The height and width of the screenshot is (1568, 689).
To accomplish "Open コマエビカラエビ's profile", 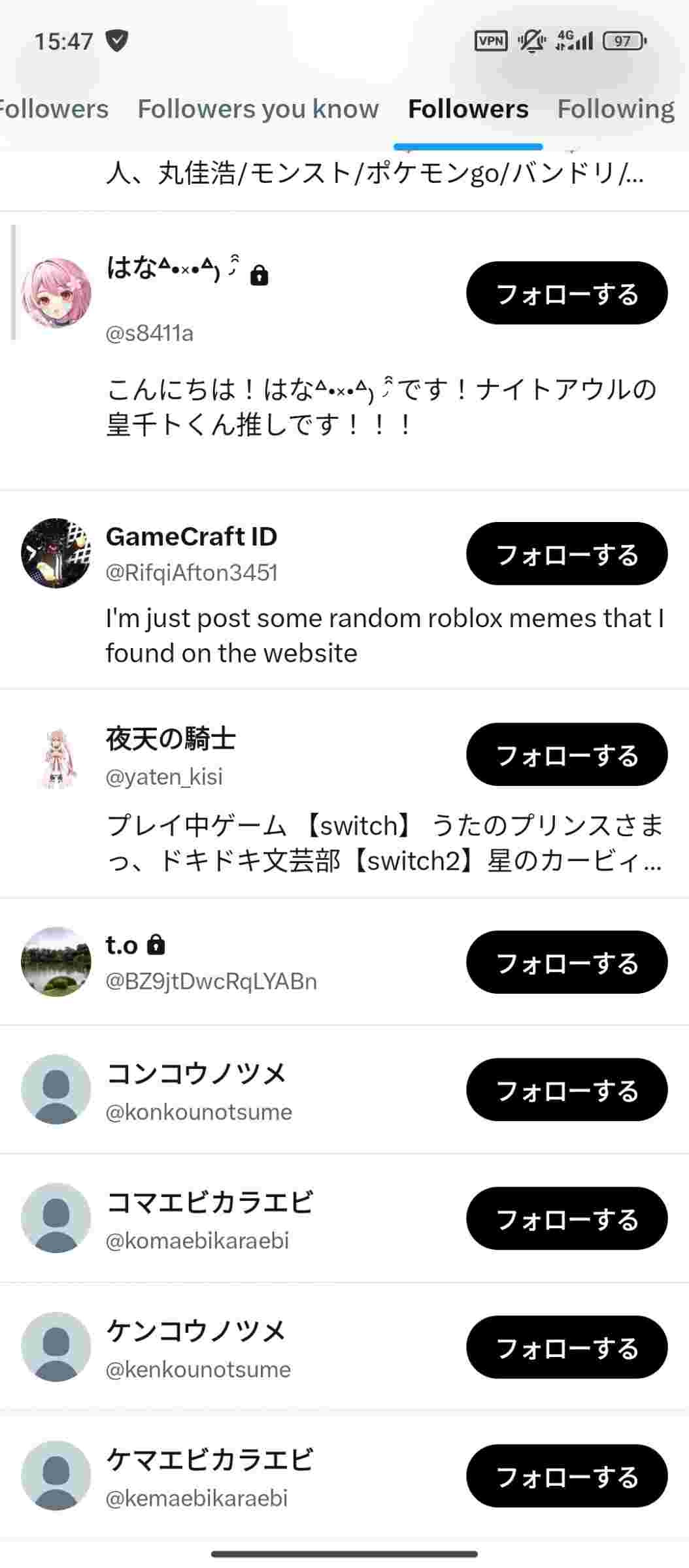I will tap(209, 1202).
